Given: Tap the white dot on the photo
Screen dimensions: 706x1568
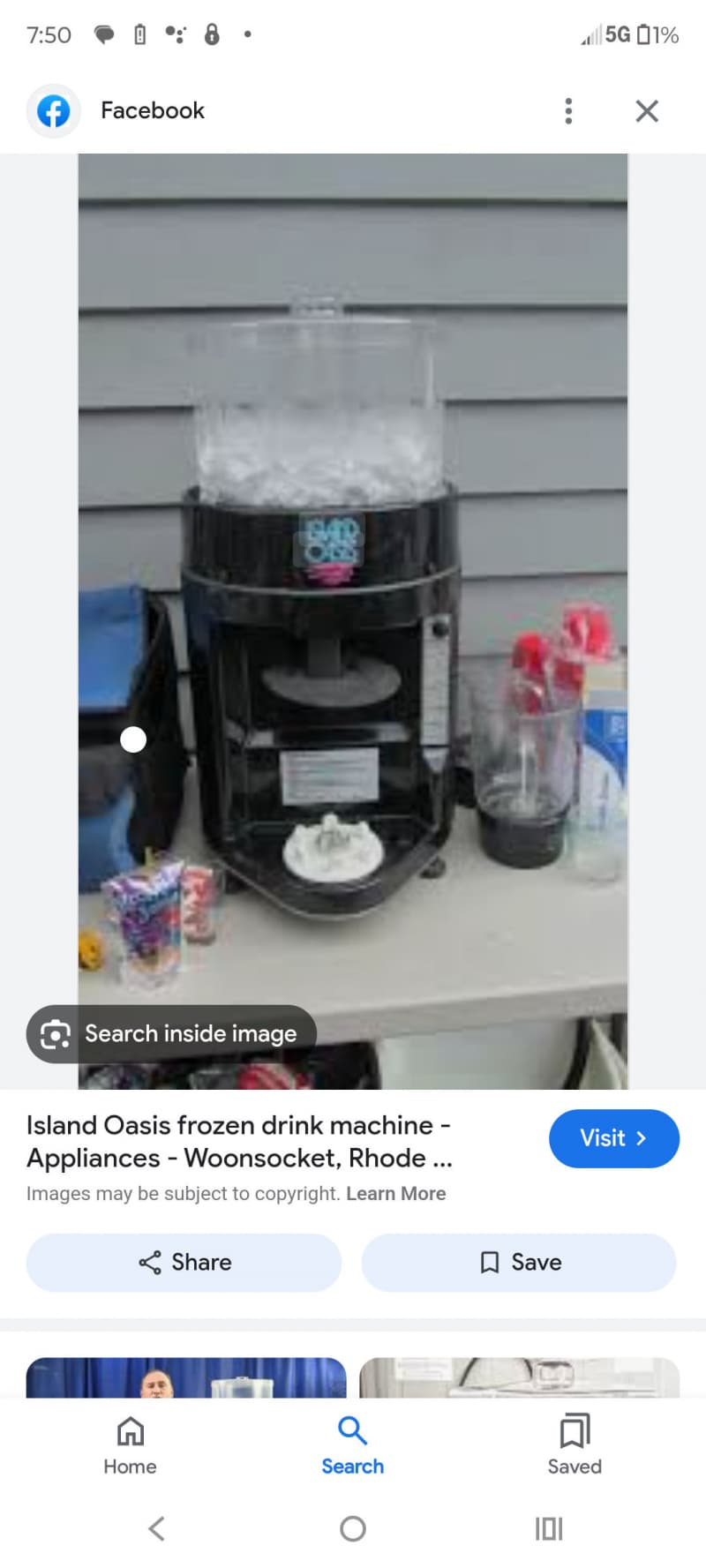Looking at the screenshot, I should pyautogui.click(x=133, y=739).
